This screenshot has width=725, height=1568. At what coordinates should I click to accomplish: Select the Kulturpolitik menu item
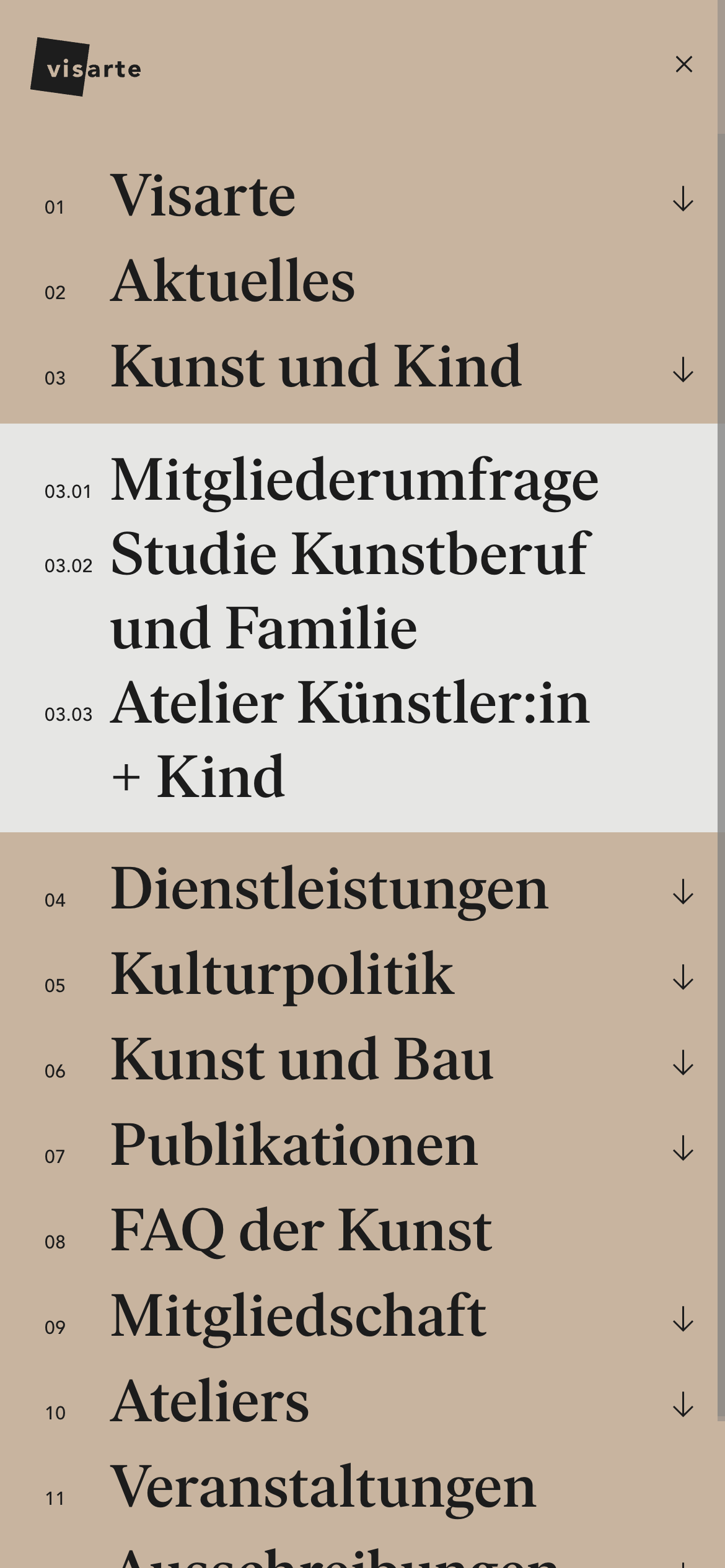pyautogui.click(x=282, y=975)
